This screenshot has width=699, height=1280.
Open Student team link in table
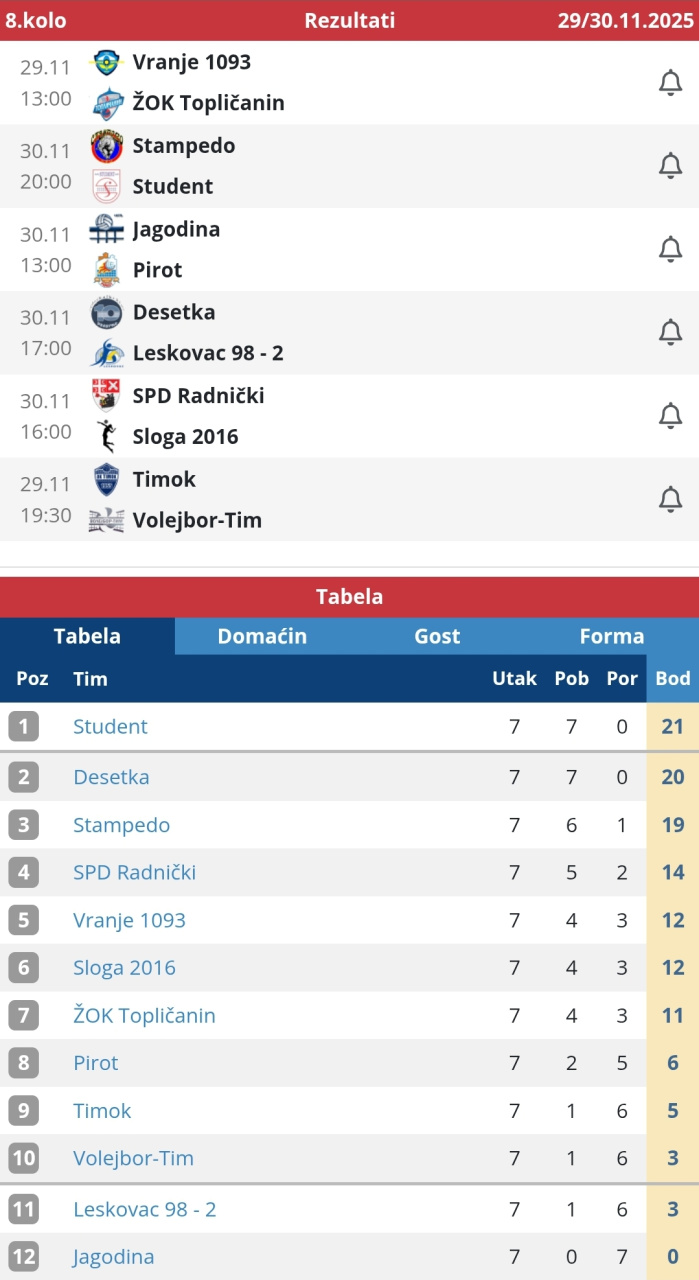click(110, 727)
